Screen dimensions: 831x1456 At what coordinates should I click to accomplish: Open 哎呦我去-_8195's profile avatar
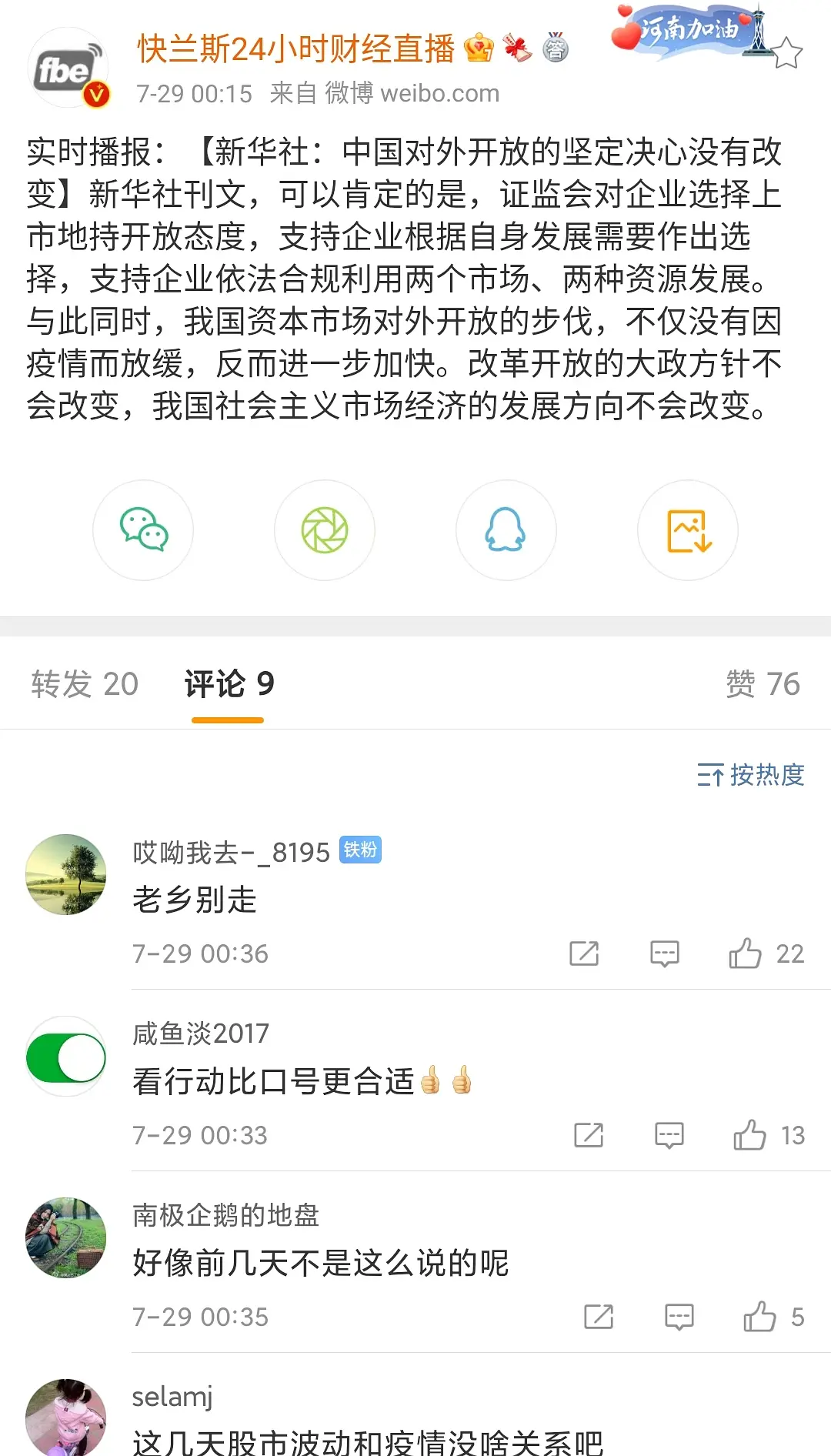[66, 875]
